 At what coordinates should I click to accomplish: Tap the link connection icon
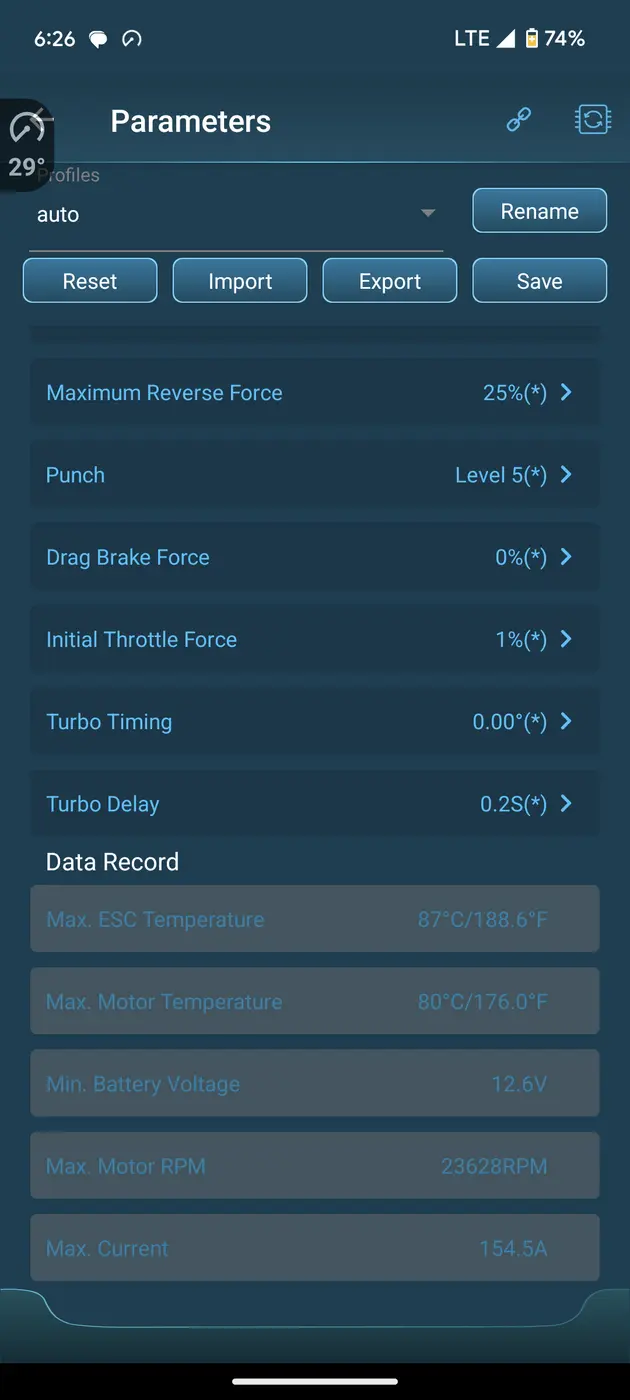(x=518, y=121)
